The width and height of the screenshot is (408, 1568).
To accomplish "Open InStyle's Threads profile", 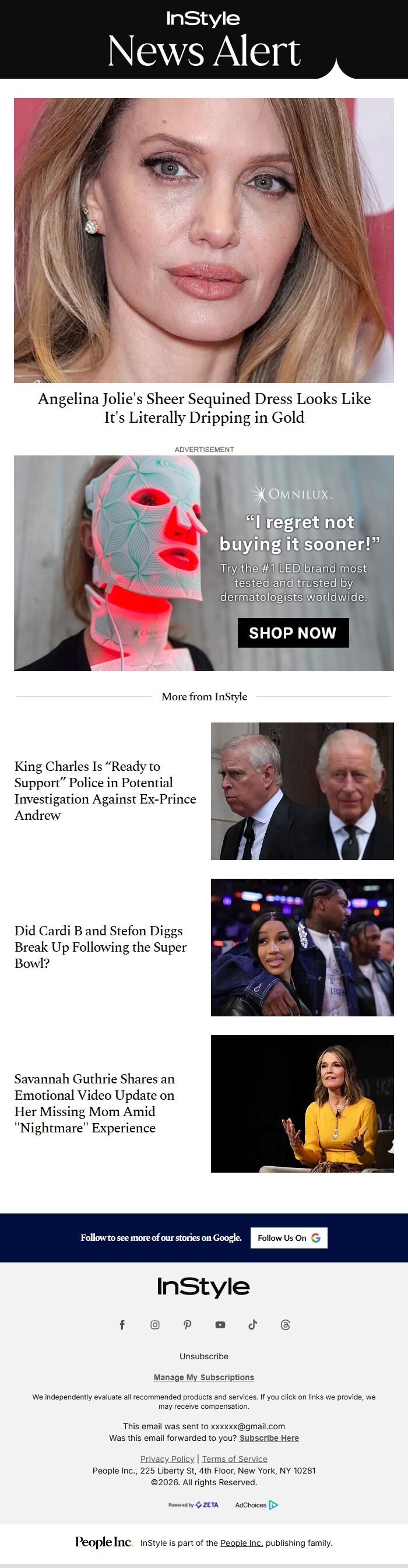I will click(x=285, y=1324).
